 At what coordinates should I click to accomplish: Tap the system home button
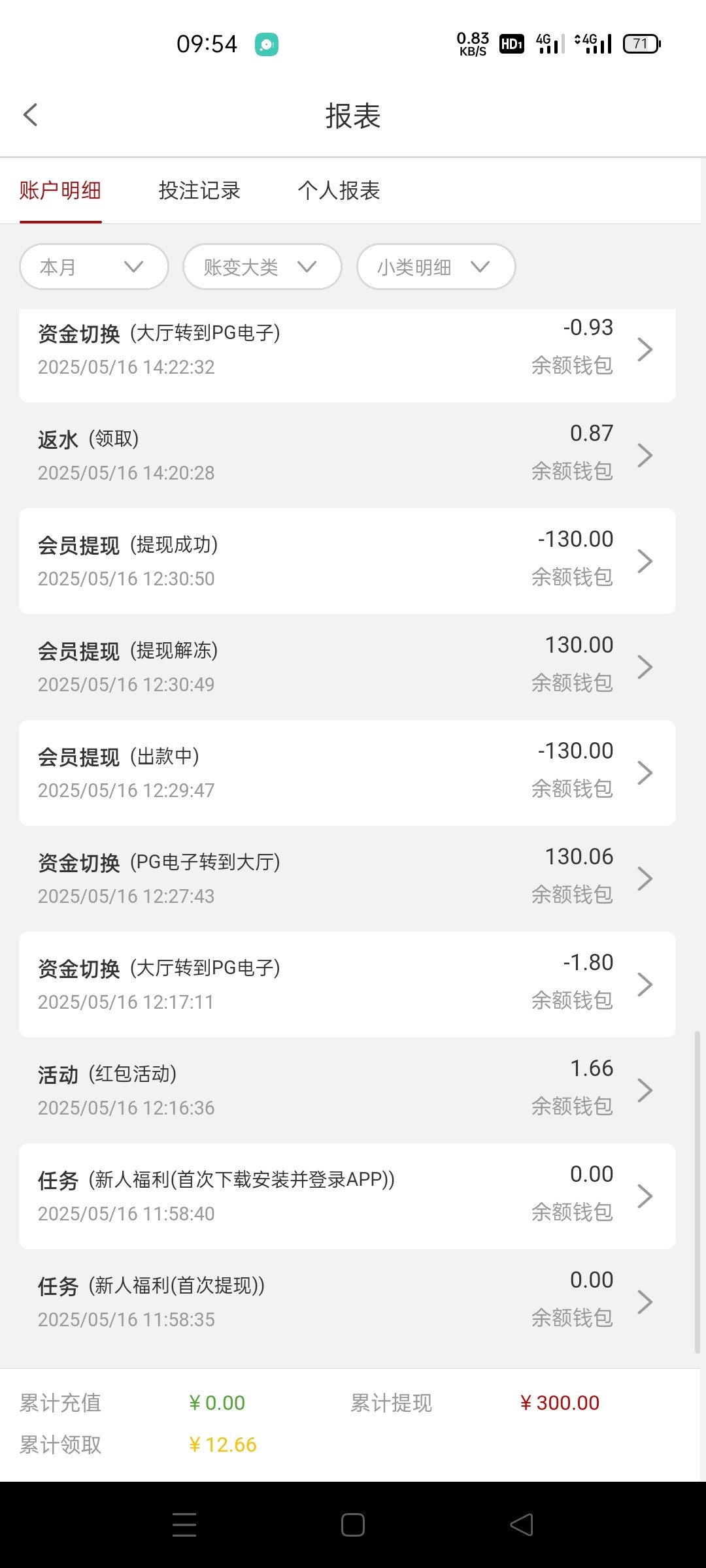[x=353, y=1525]
